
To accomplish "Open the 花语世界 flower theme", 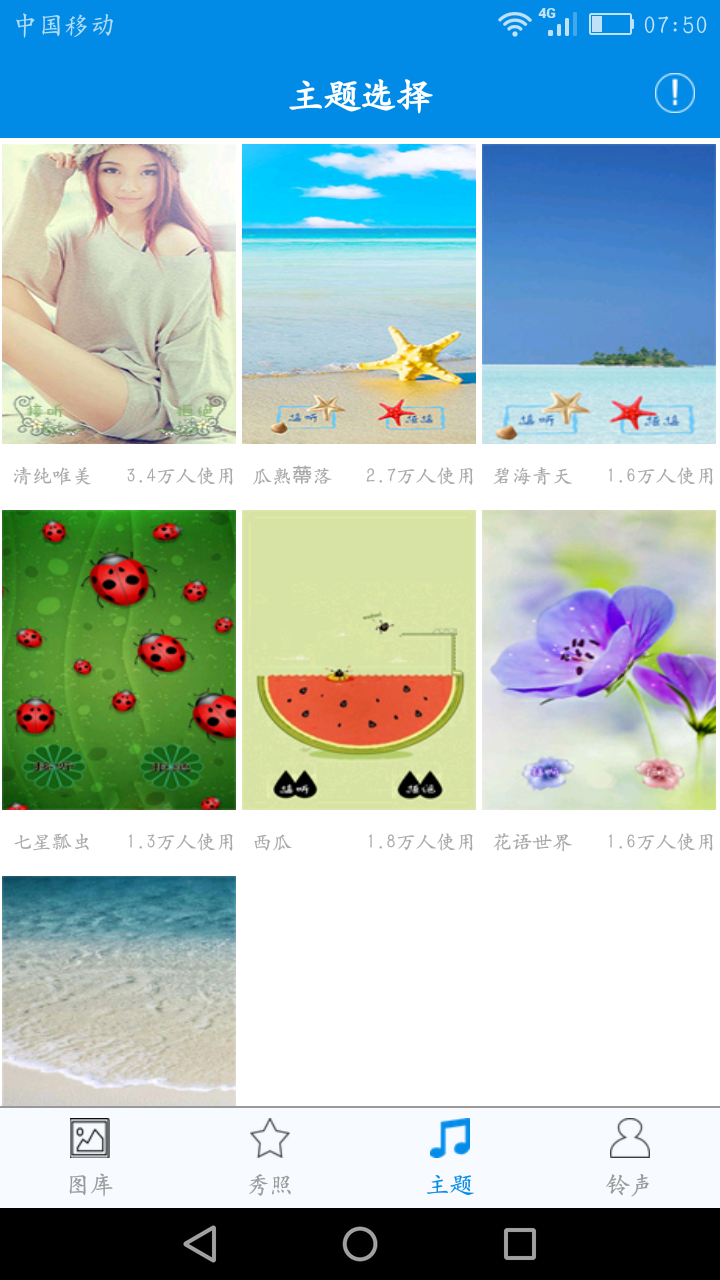I will point(599,660).
